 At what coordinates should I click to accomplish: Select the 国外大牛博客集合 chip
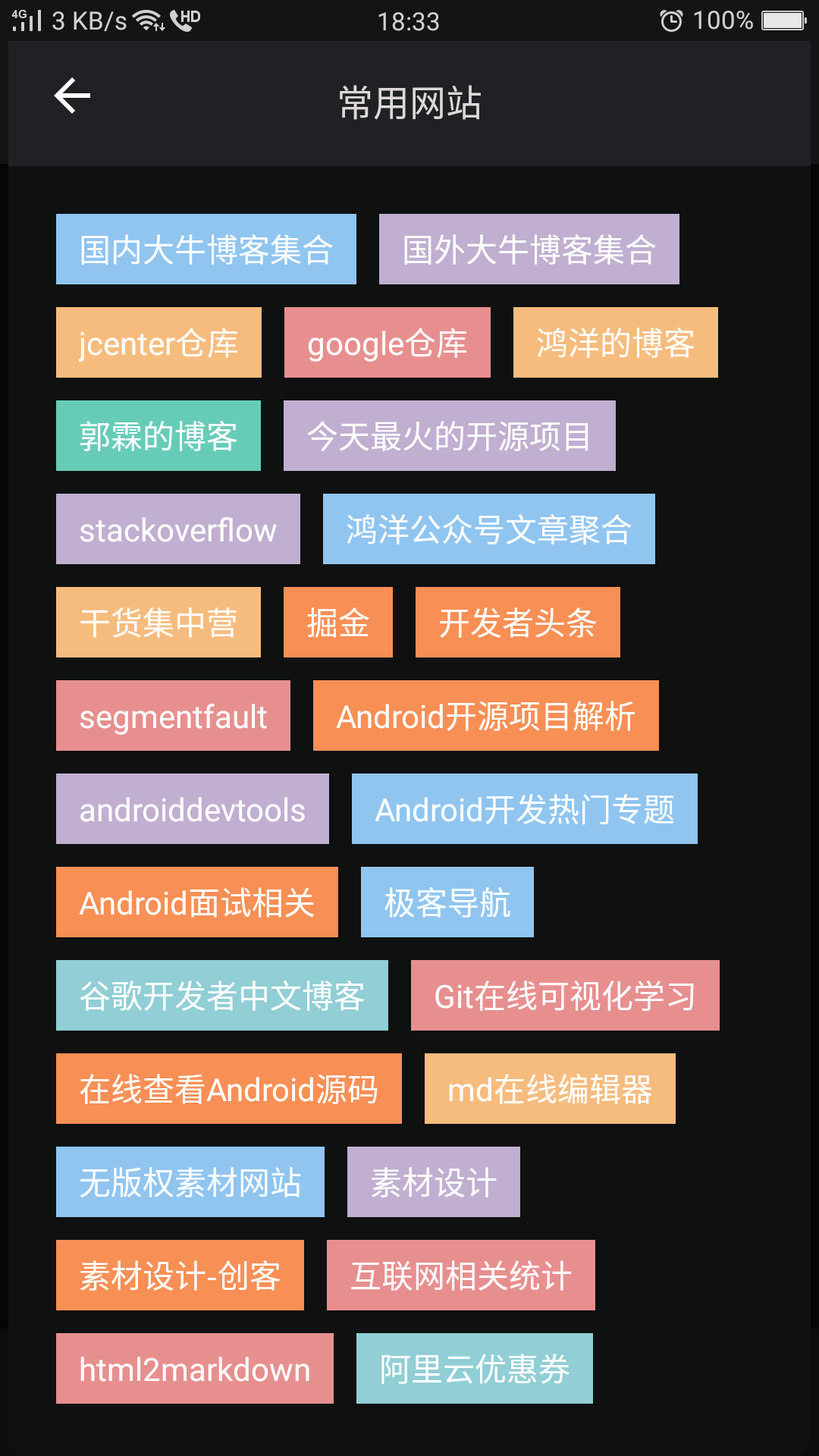point(529,249)
